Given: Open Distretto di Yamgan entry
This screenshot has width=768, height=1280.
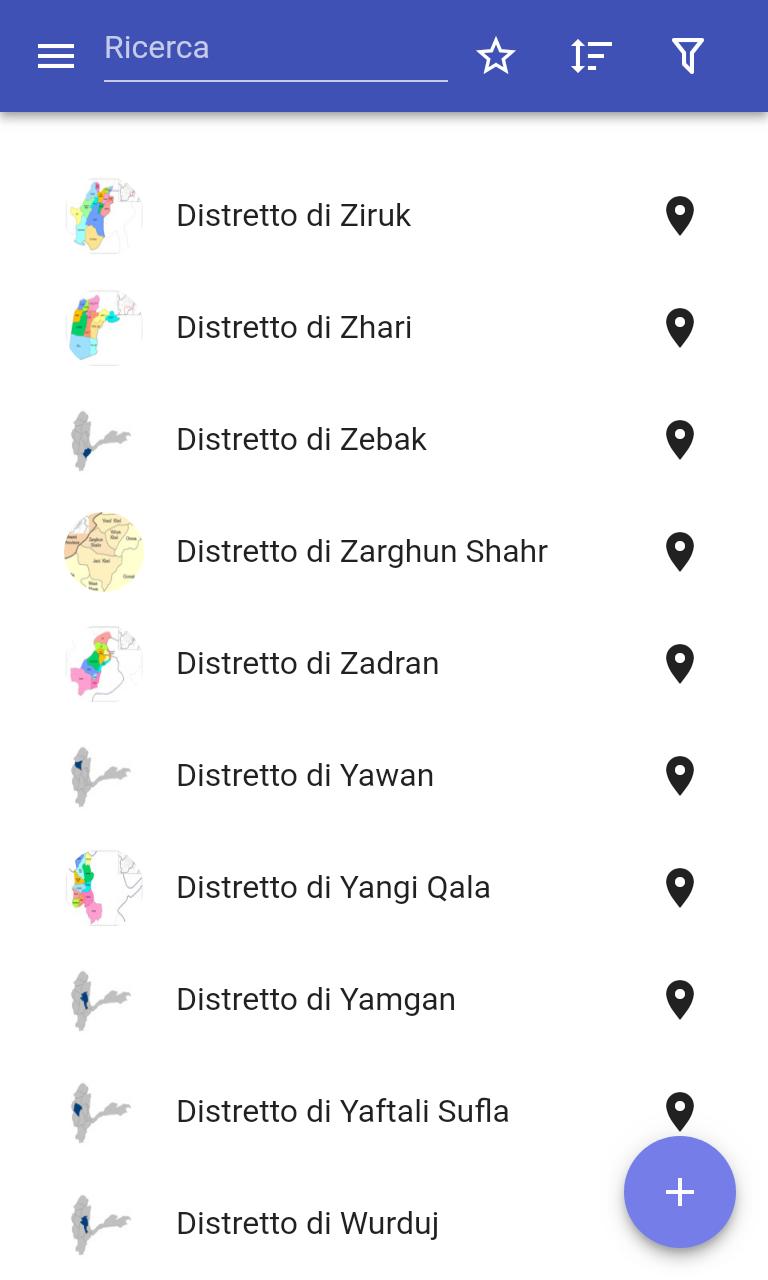Looking at the screenshot, I should tap(384, 1000).
